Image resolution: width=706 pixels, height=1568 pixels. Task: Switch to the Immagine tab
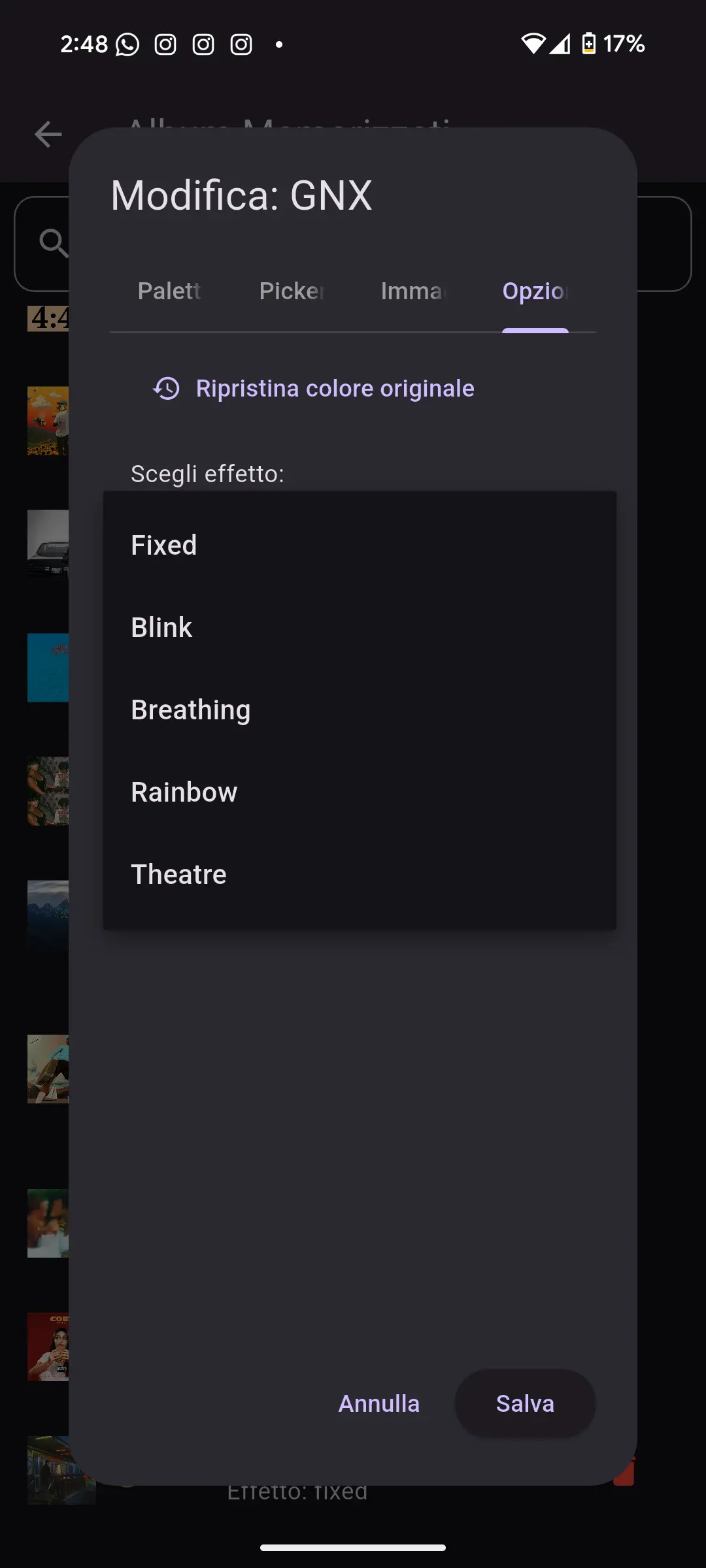pos(413,291)
